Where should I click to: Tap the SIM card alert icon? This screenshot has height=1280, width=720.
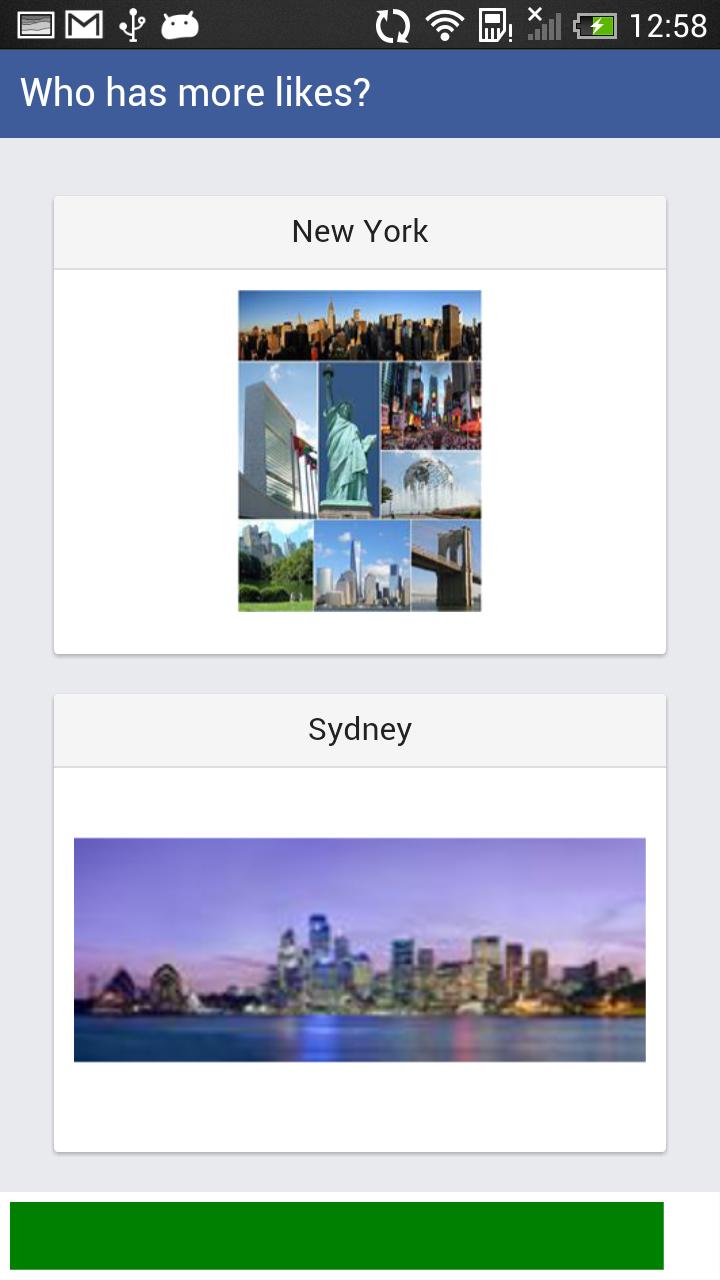(497, 25)
